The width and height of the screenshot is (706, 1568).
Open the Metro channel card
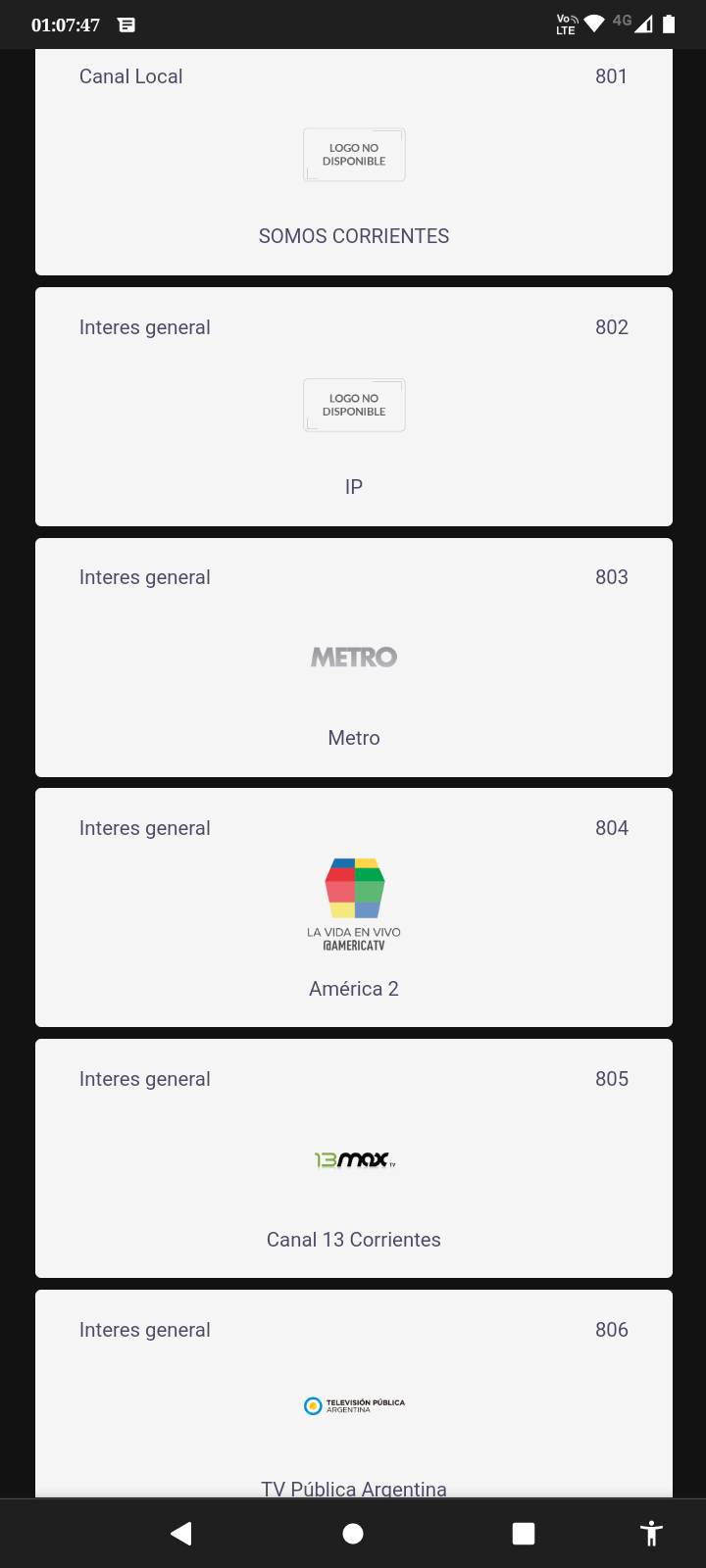point(354,658)
